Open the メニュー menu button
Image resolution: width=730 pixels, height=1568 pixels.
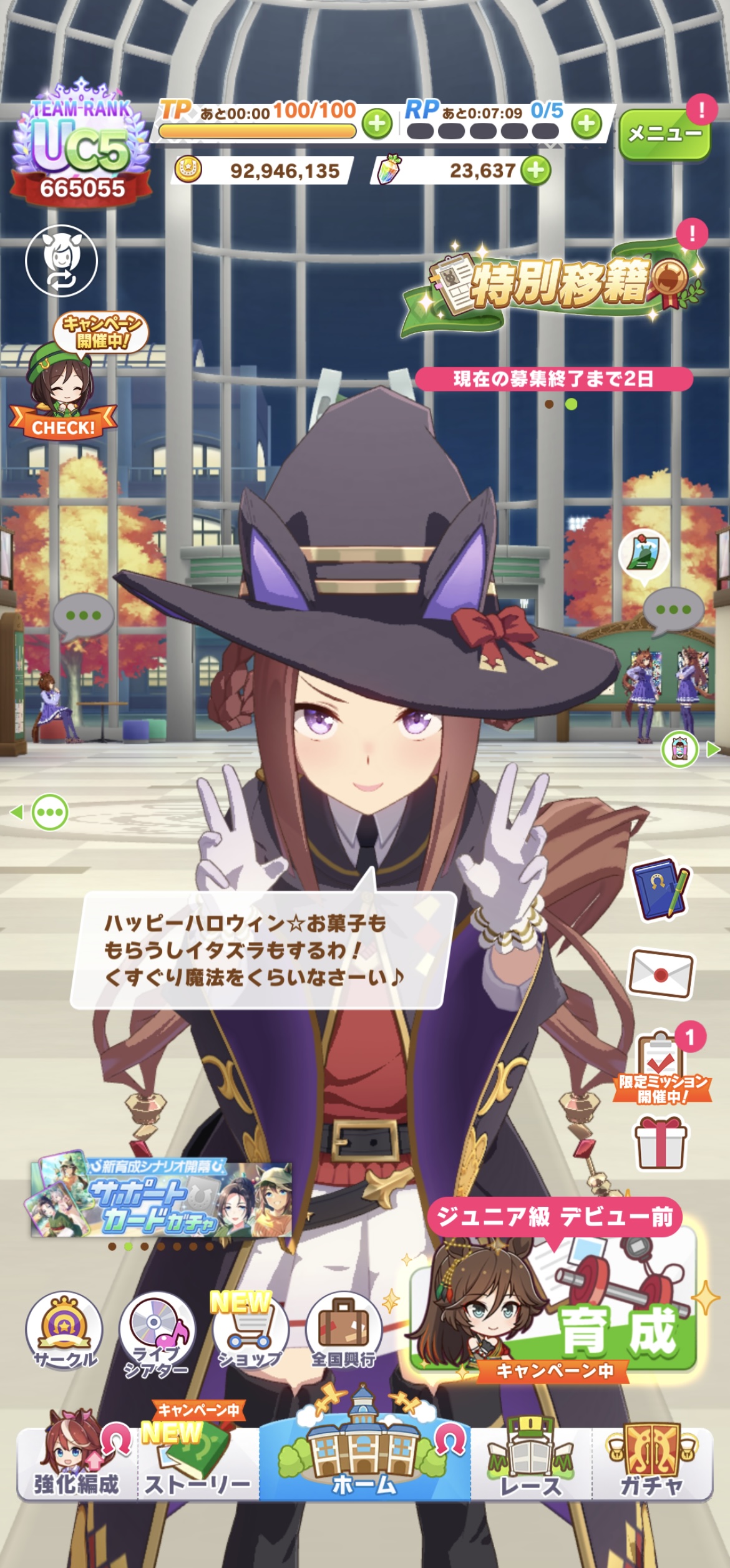664,133
